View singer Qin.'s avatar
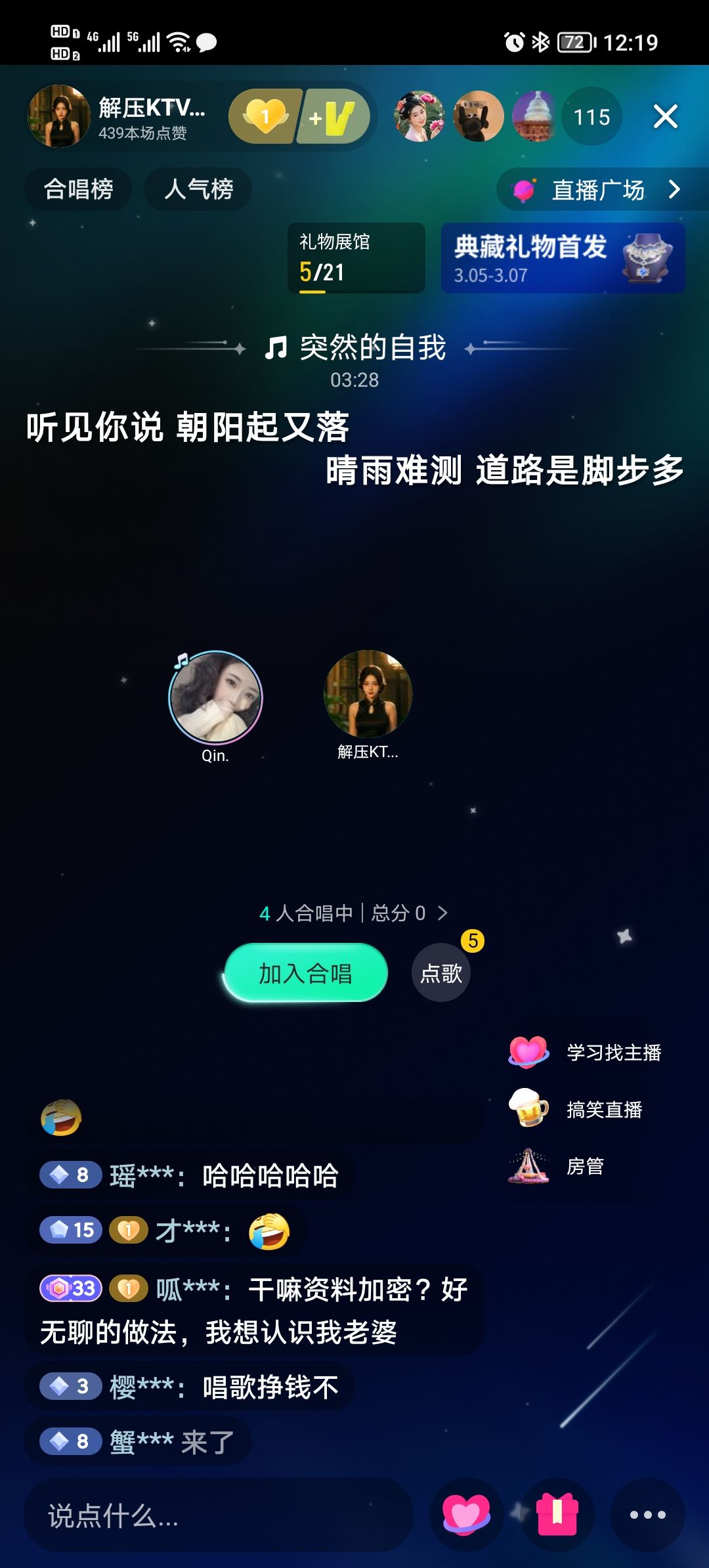Viewport: 709px width, 1568px height. [x=215, y=697]
